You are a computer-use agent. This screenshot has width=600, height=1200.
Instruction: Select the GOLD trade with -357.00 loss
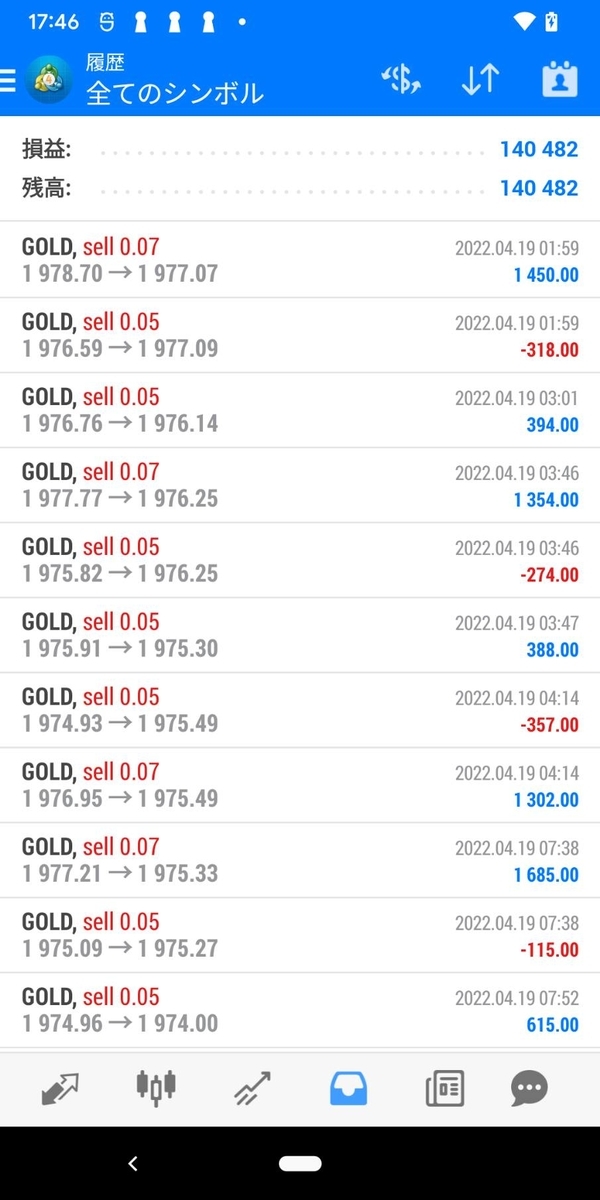pos(300,710)
